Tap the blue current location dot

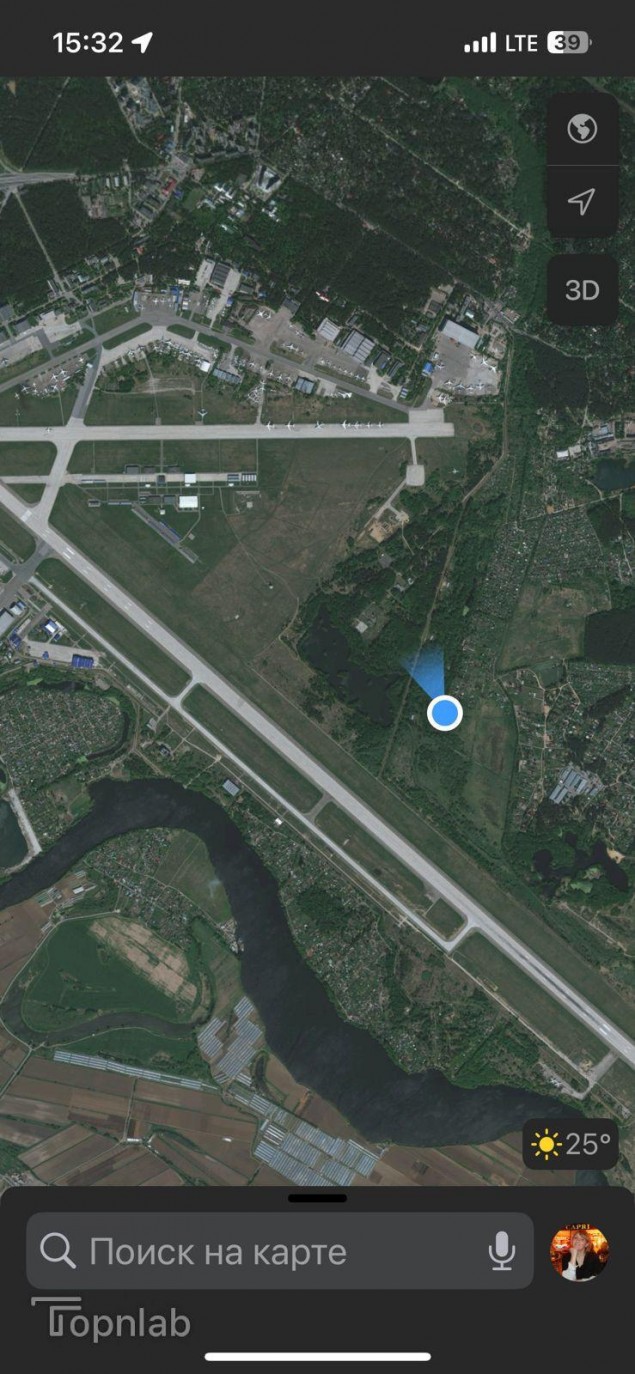(444, 713)
